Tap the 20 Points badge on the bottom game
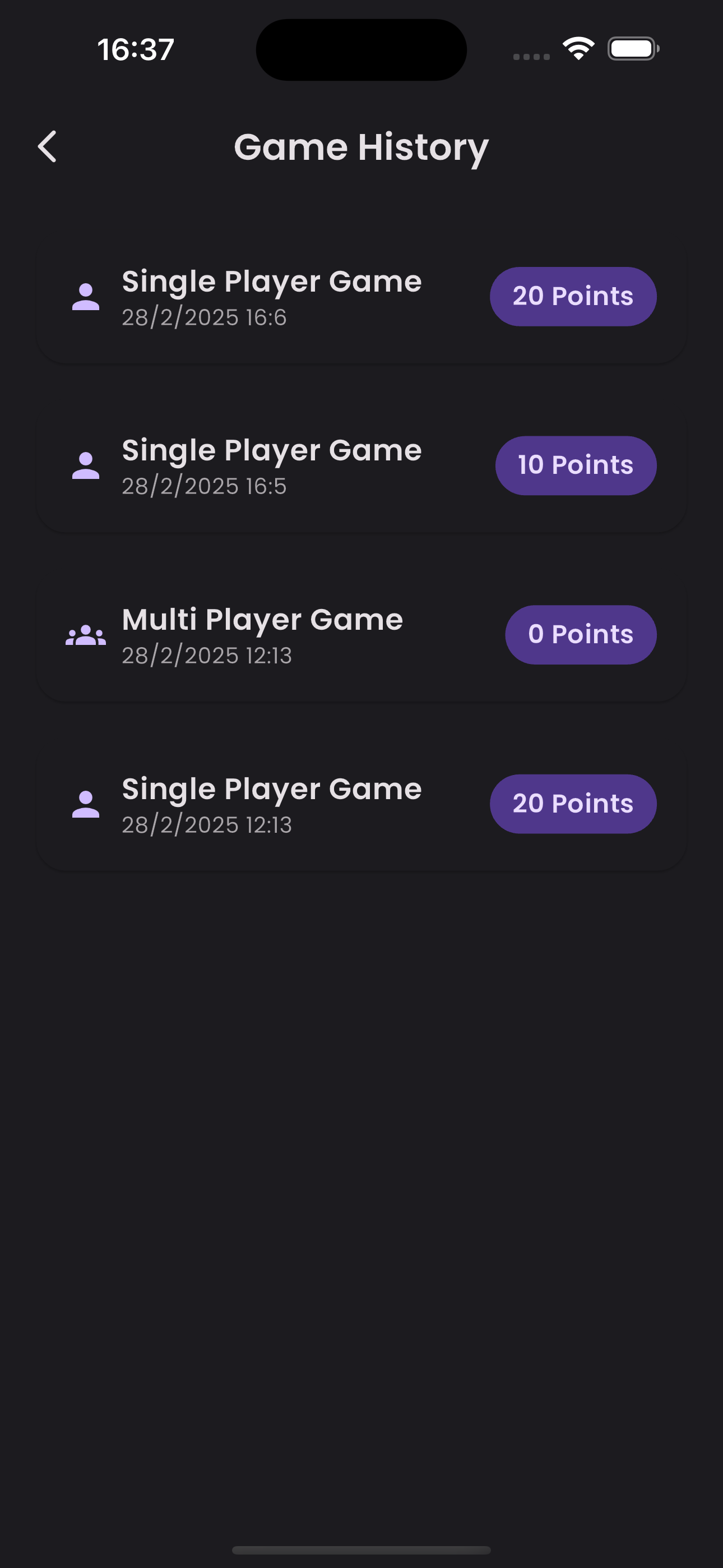Screen dimensions: 723x1568 [x=573, y=804]
